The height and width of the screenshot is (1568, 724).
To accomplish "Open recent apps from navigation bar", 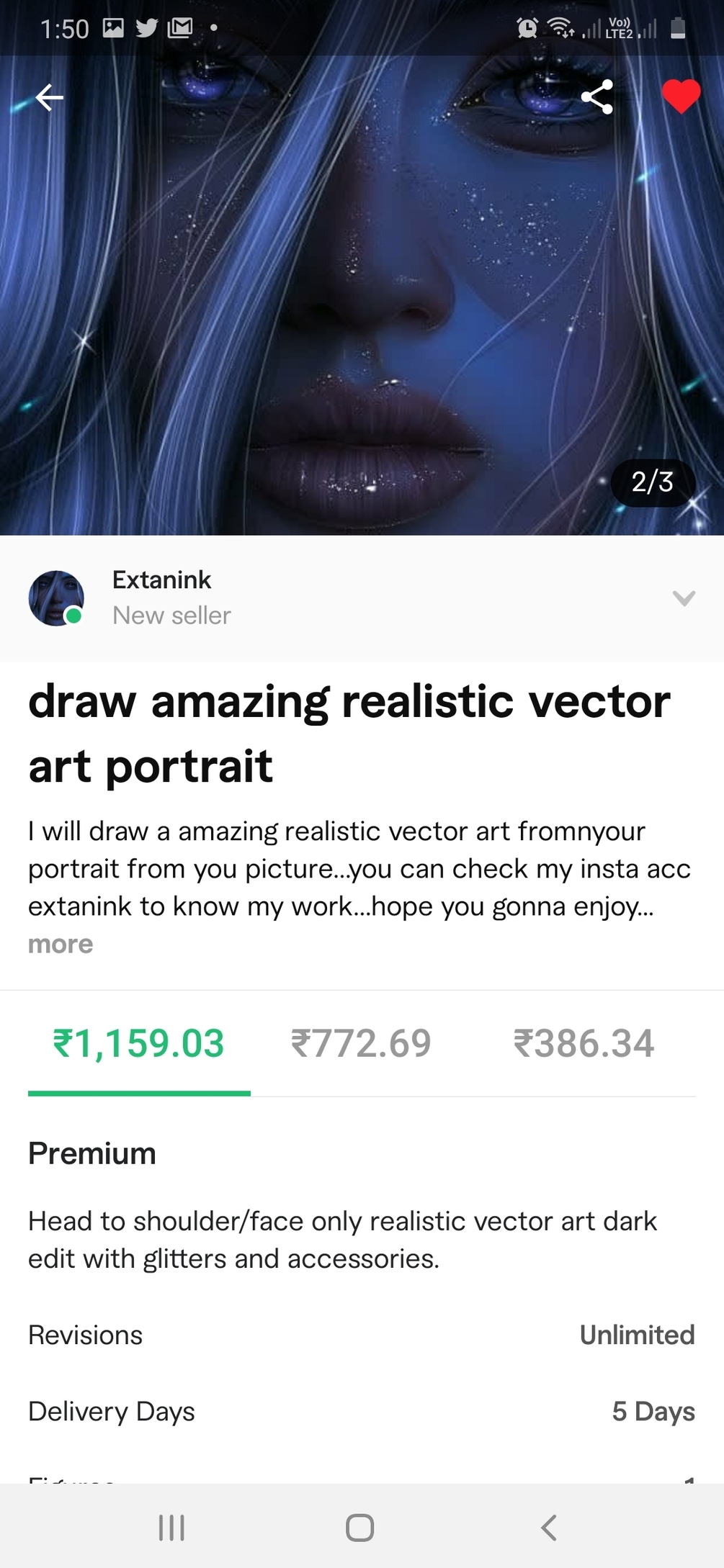I will coord(171,1527).
